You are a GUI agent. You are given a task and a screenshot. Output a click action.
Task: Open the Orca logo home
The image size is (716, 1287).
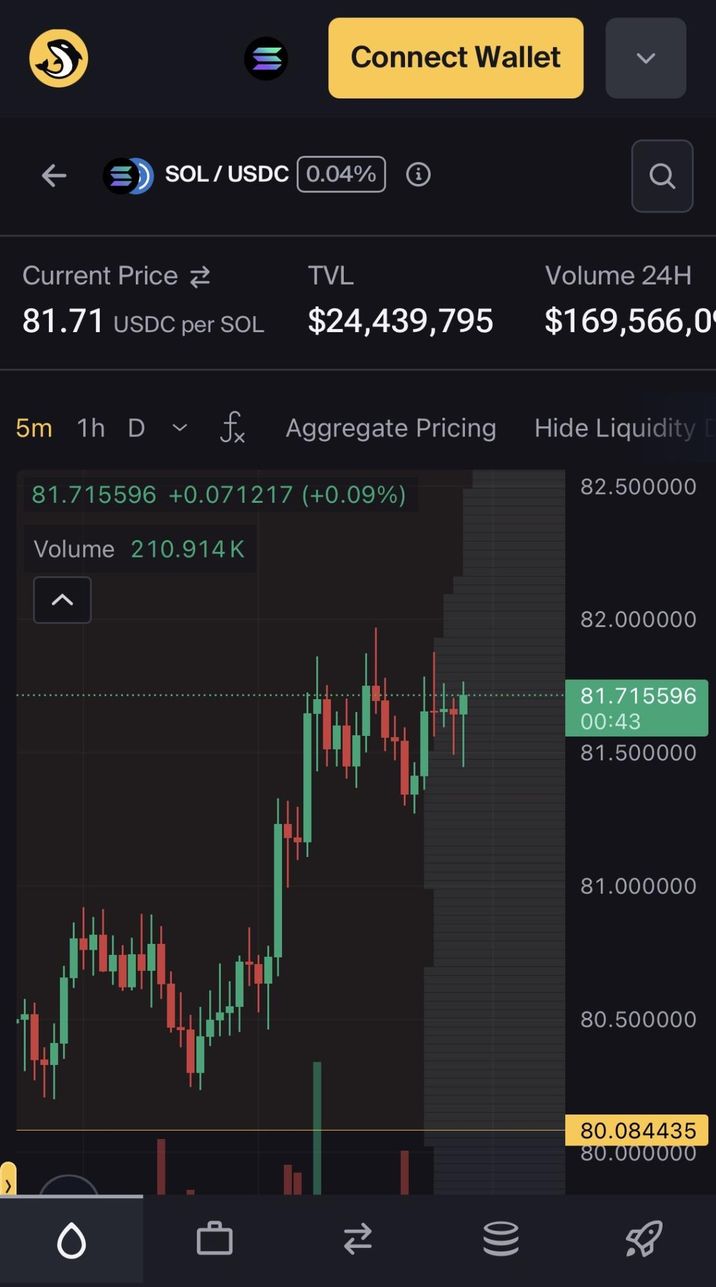[x=58, y=58]
